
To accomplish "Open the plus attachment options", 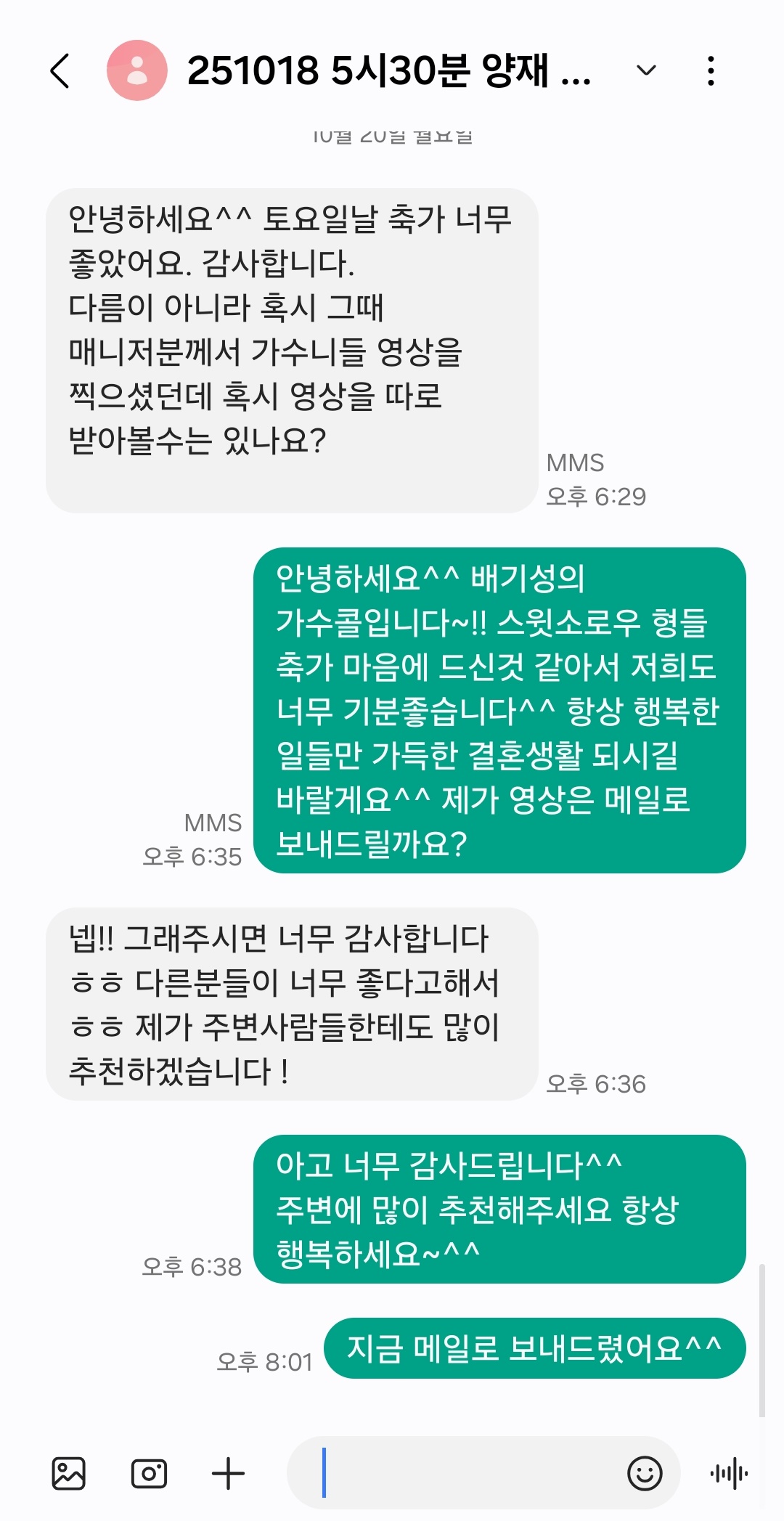I will [x=228, y=1473].
